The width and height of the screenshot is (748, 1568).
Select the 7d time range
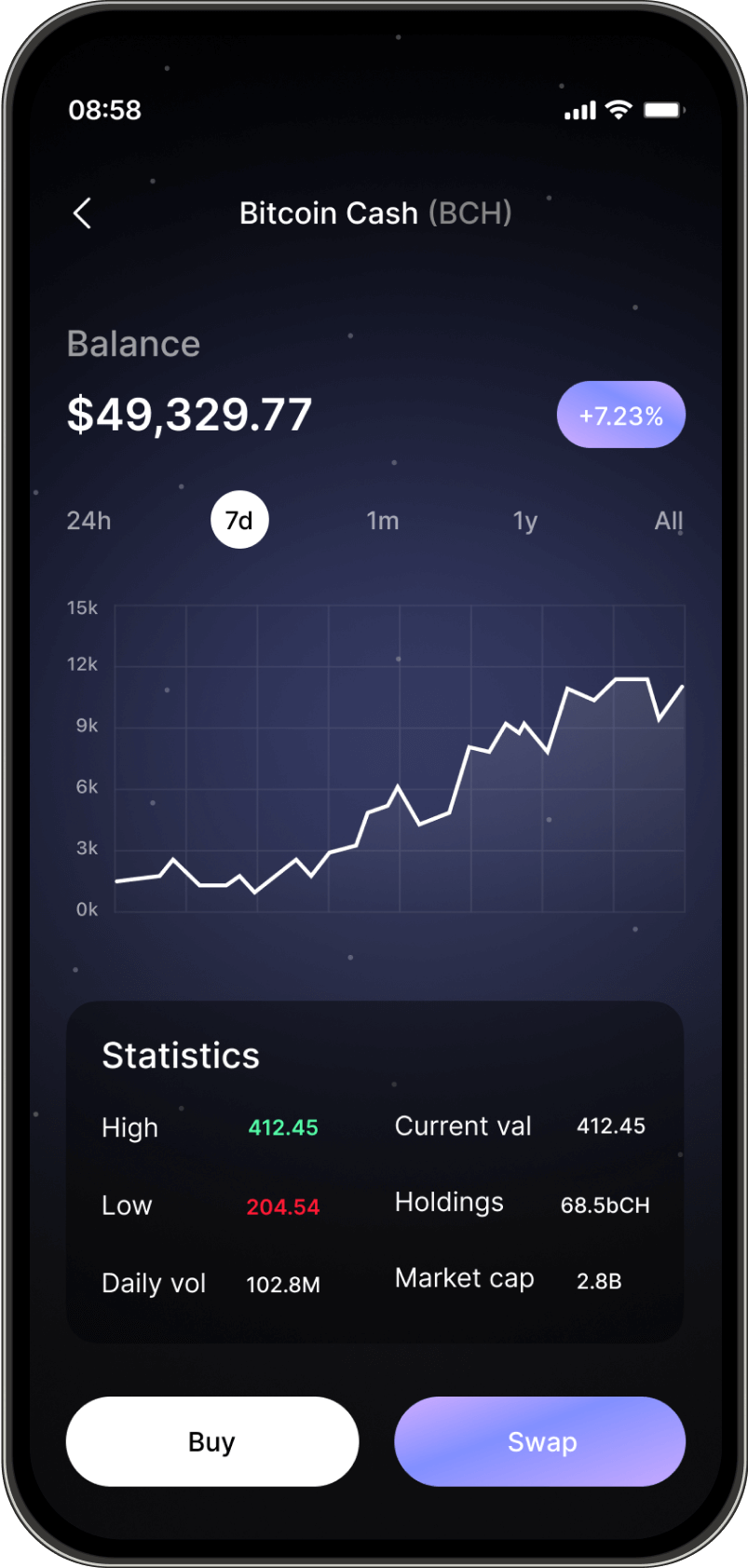pyautogui.click(x=239, y=520)
